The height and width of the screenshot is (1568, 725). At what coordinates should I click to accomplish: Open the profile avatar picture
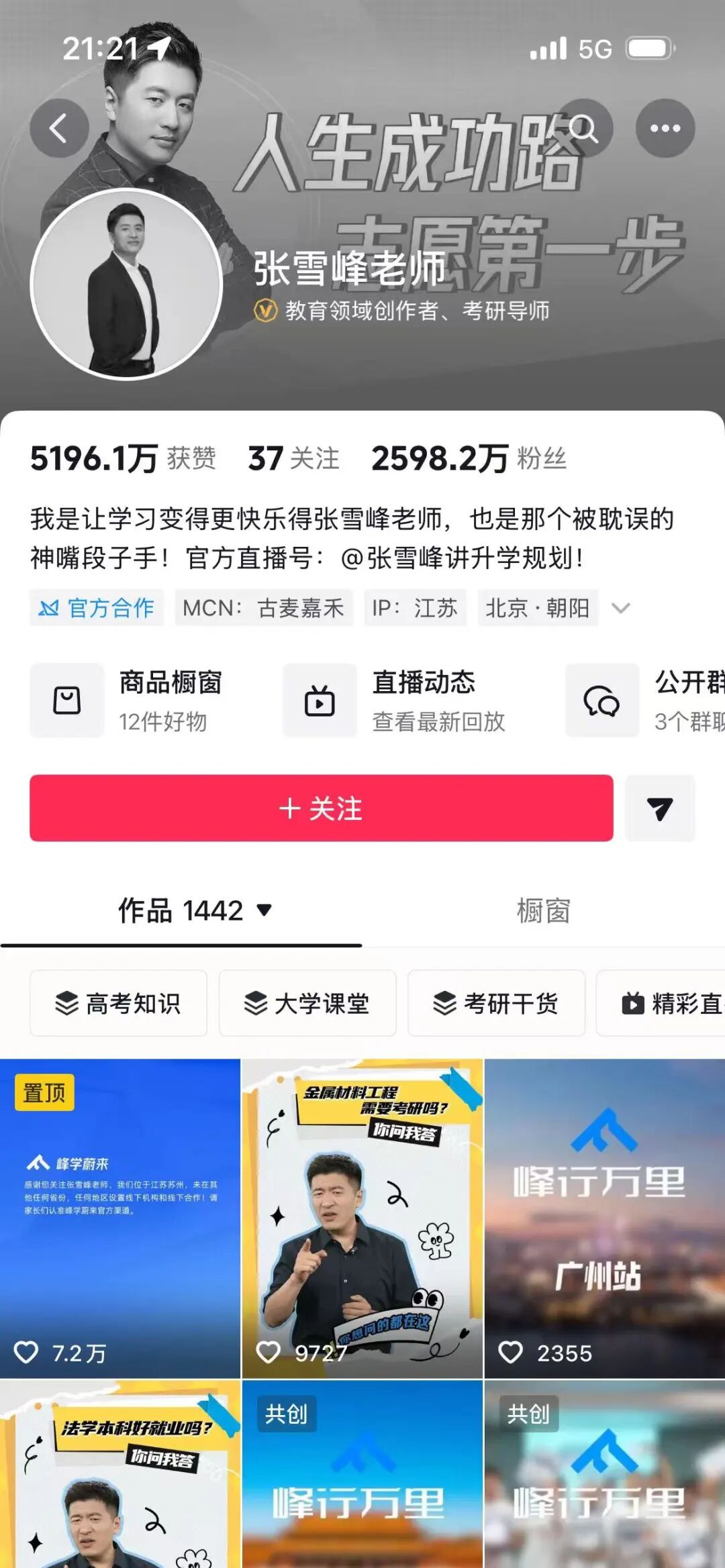[127, 284]
